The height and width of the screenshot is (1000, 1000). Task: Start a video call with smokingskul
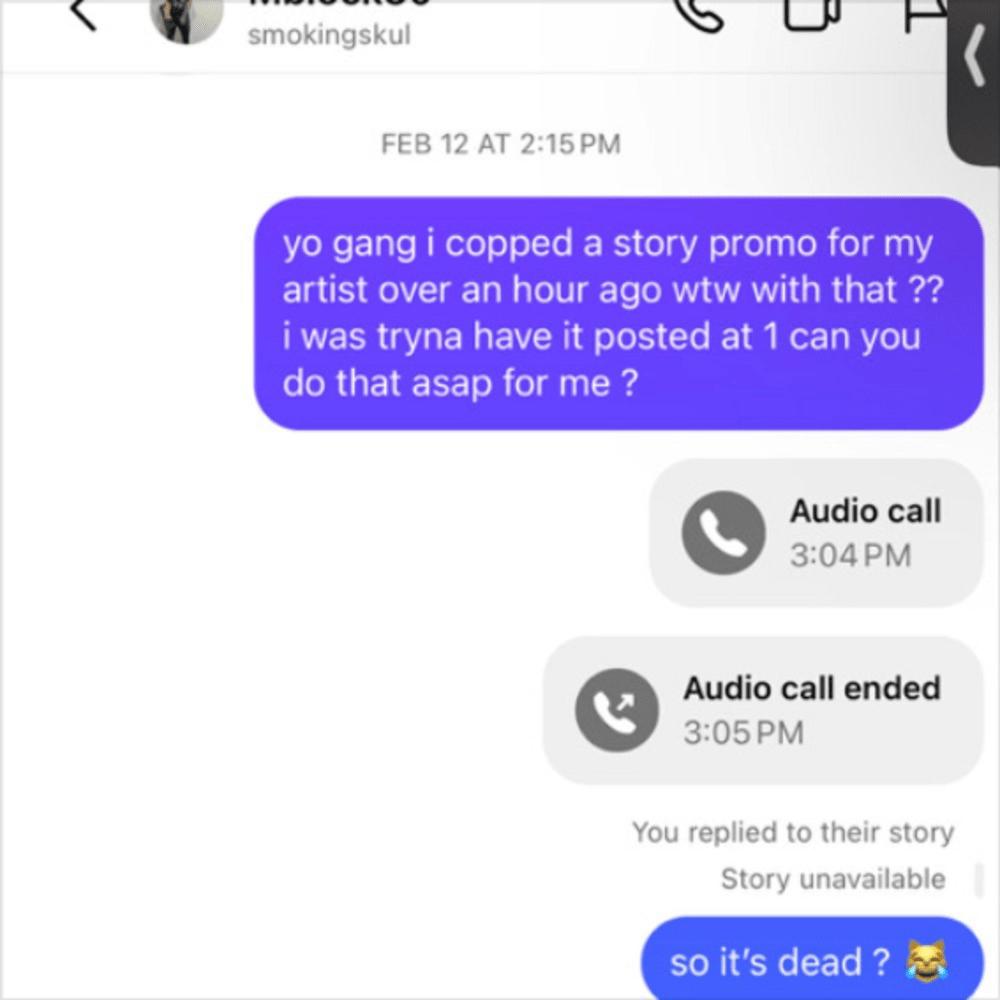coord(812,12)
